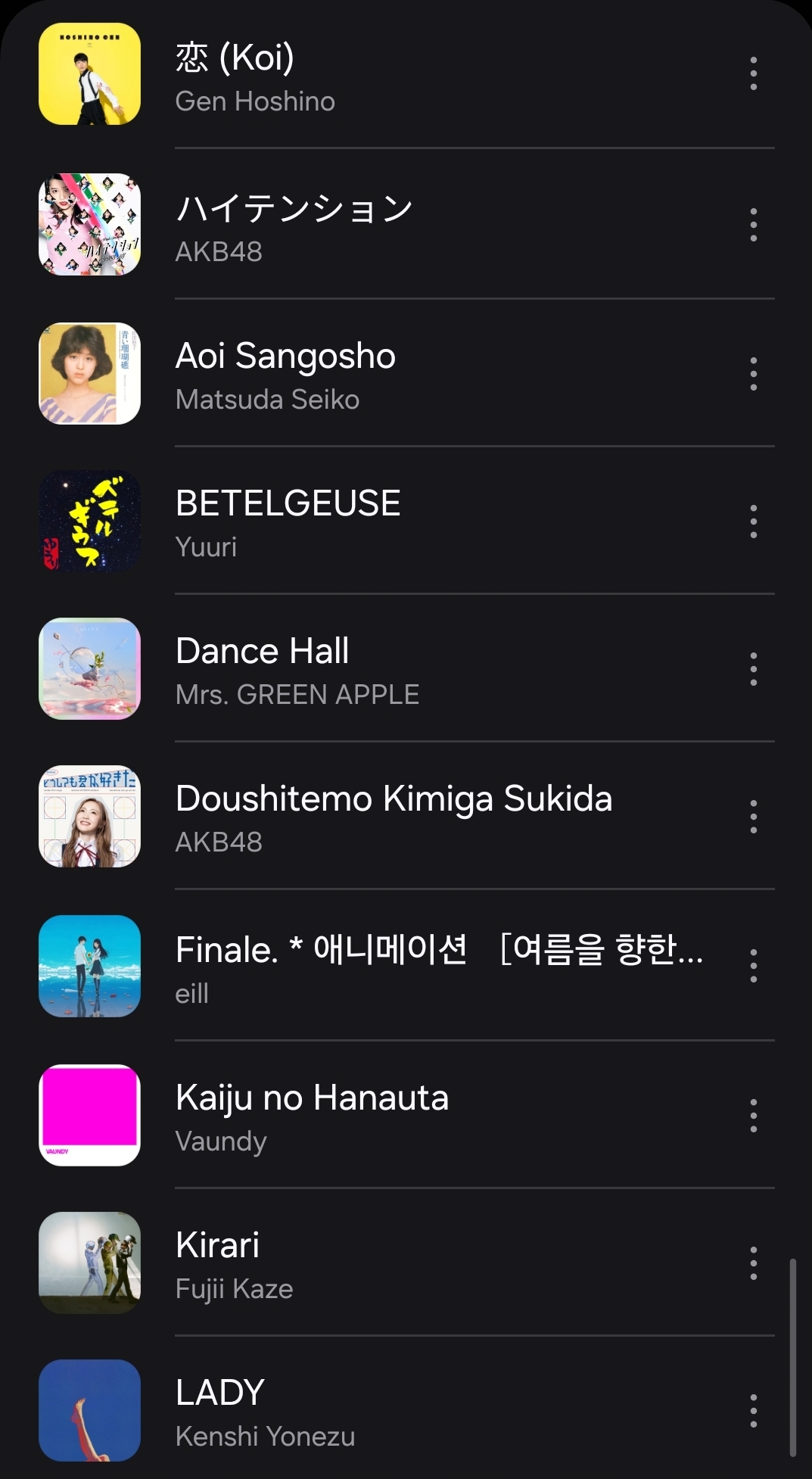Open more options for LADY

[x=753, y=1411]
